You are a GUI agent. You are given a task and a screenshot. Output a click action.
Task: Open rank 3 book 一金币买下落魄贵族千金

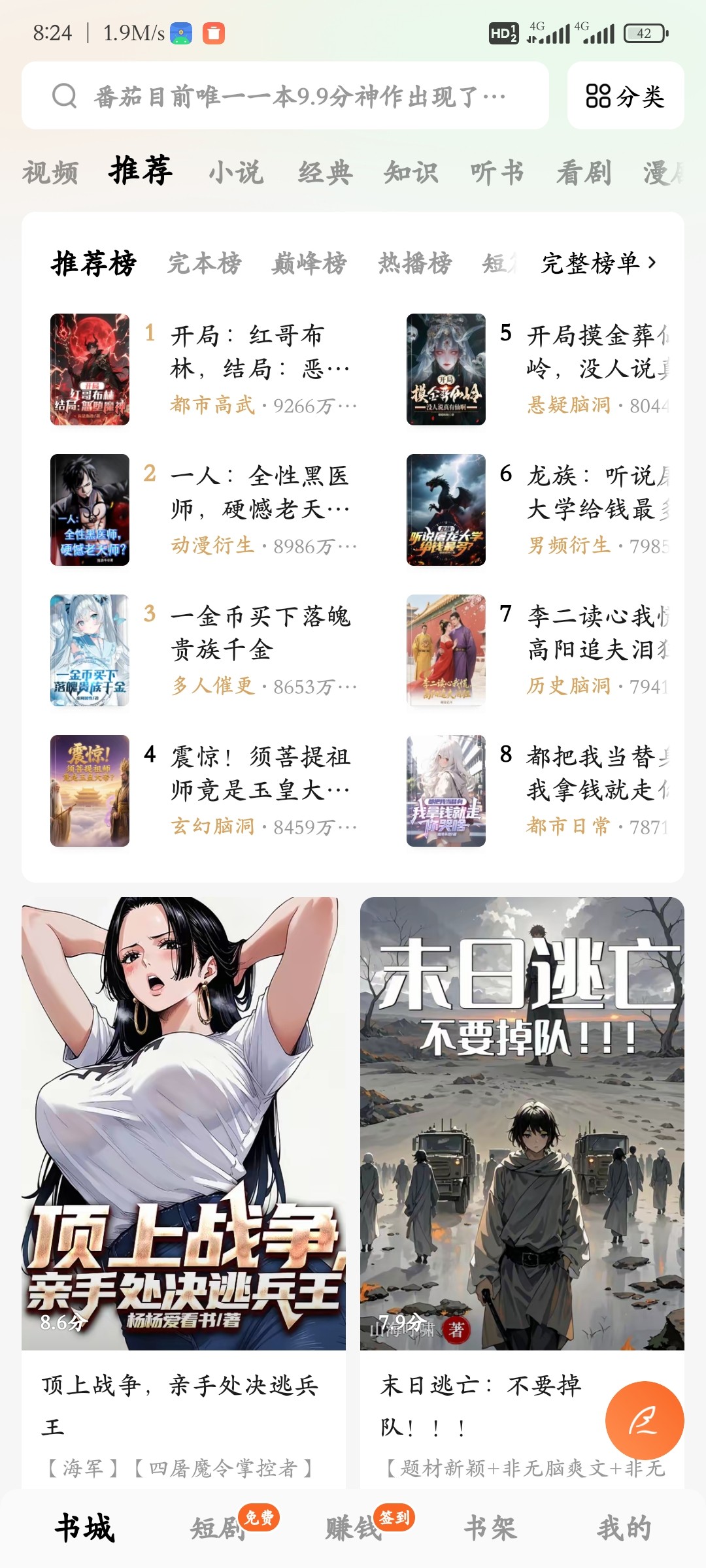point(248,650)
